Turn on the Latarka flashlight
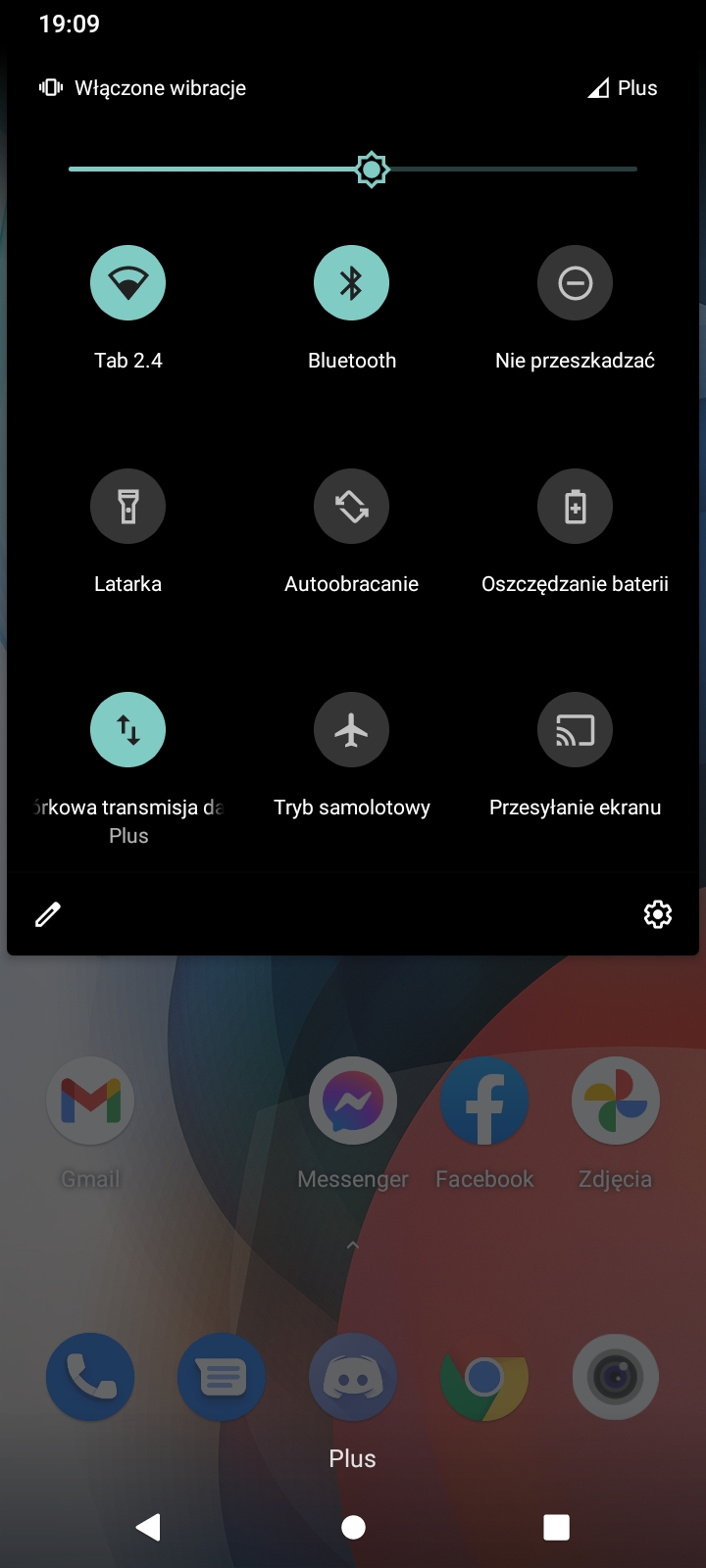Image resolution: width=706 pixels, height=1568 pixels. (127, 506)
